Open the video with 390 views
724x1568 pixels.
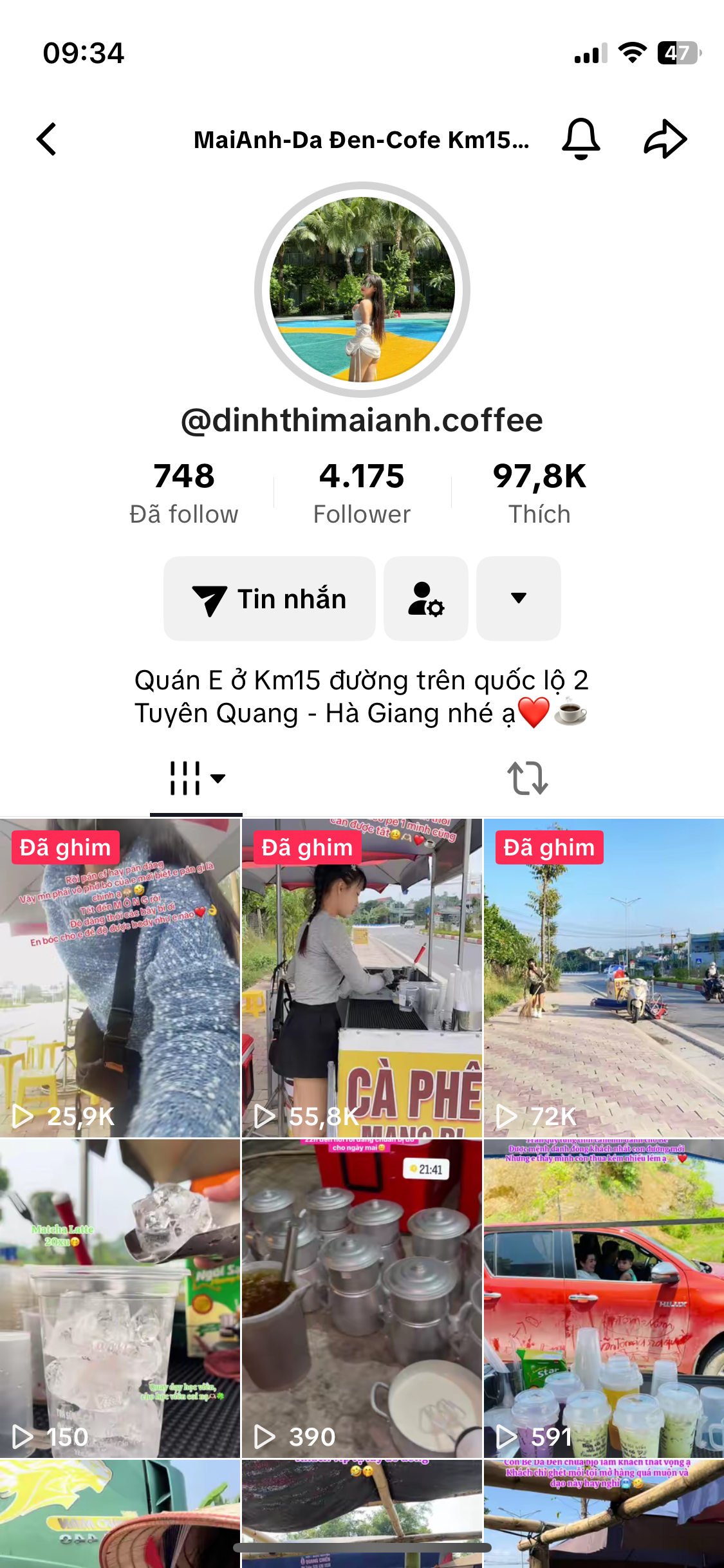tap(362, 1299)
